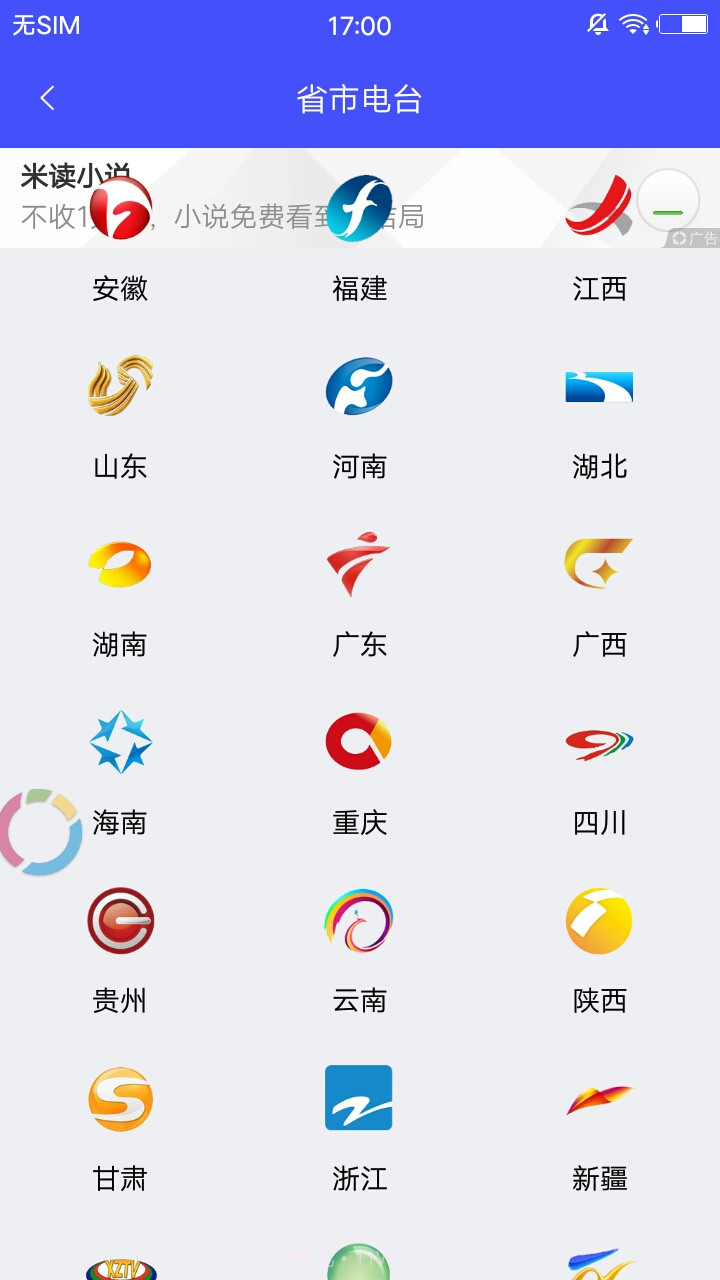Image resolution: width=720 pixels, height=1280 pixels.
Task: Tap the 山东 station icon
Action: click(x=120, y=385)
